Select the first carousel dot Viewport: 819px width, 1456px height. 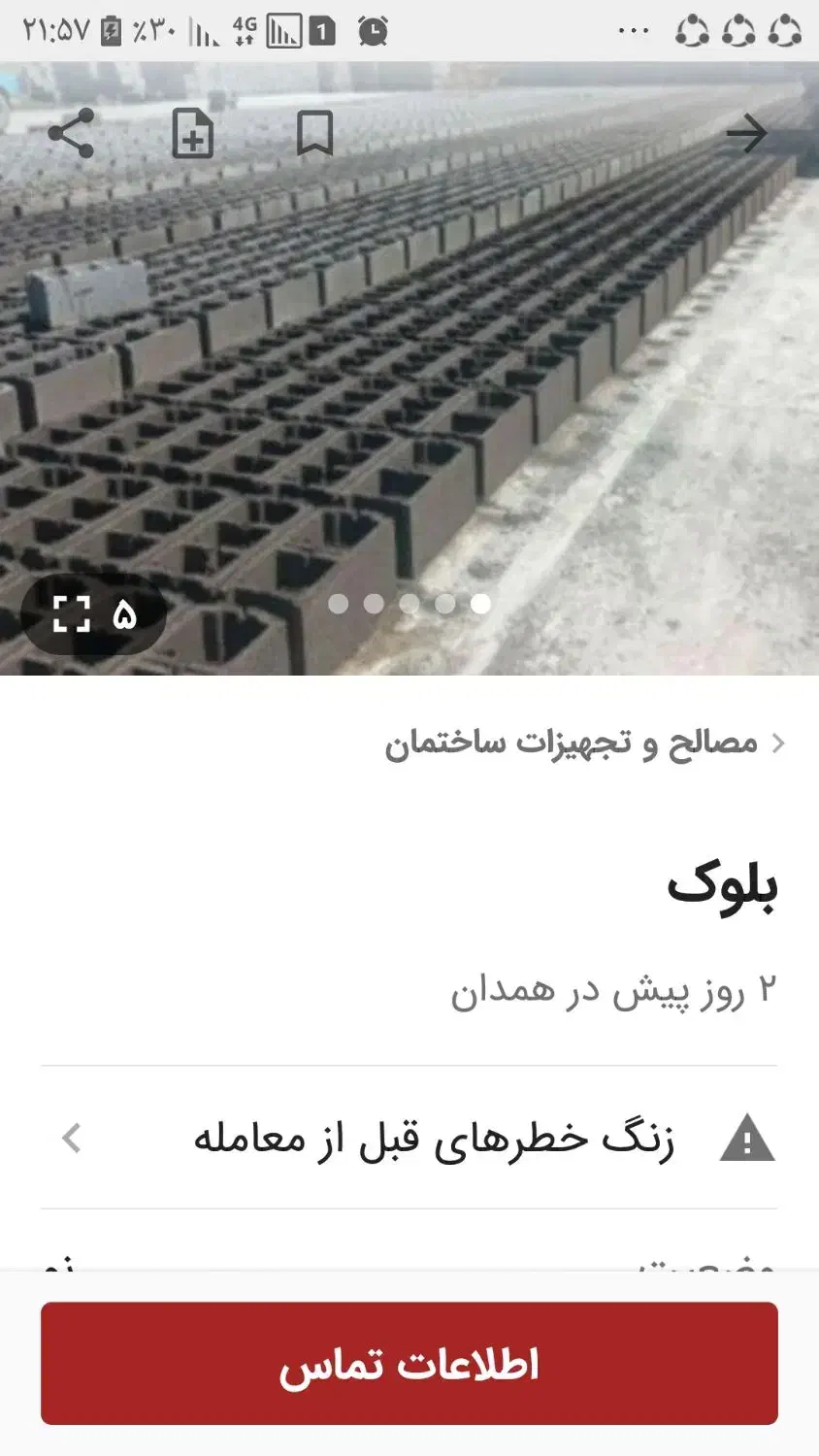point(339,604)
